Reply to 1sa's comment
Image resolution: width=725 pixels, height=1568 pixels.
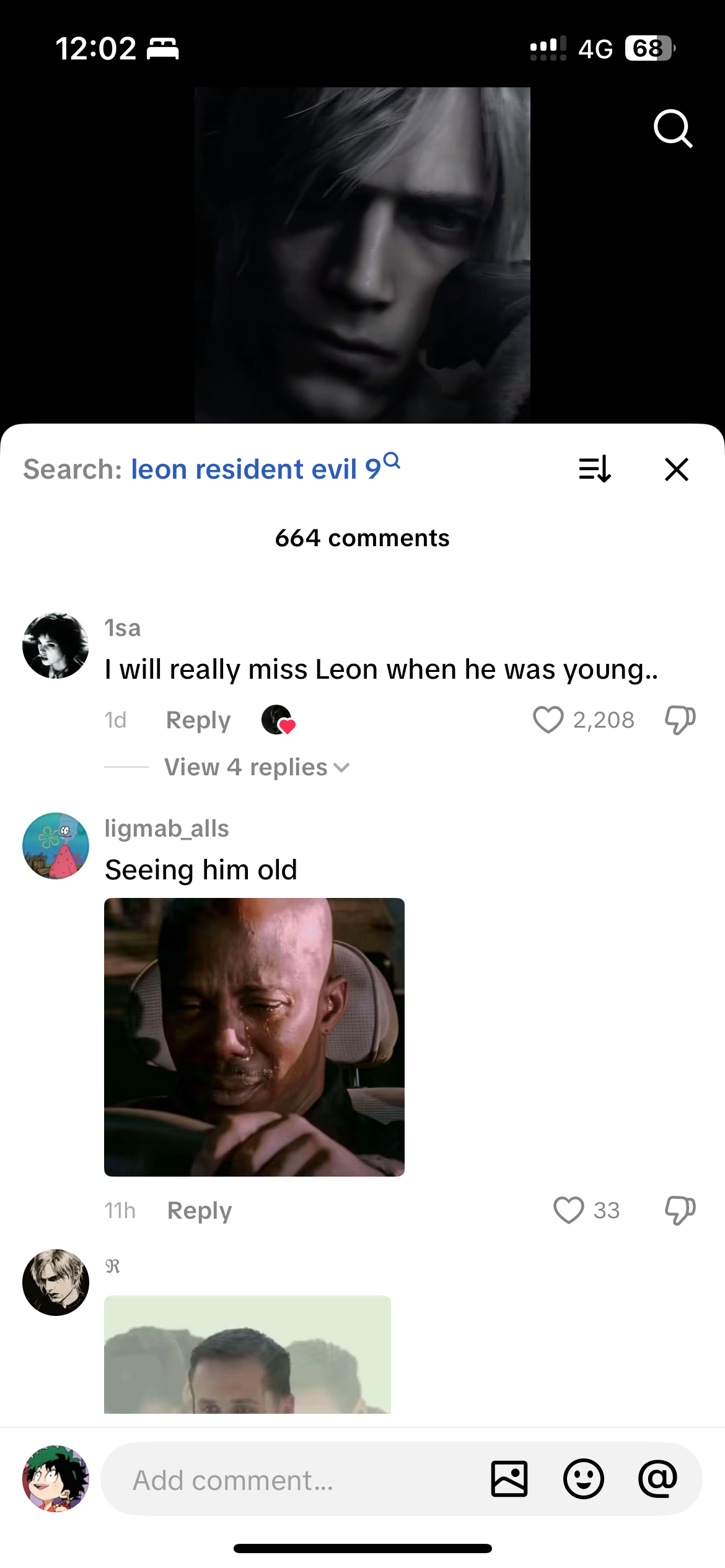click(198, 720)
